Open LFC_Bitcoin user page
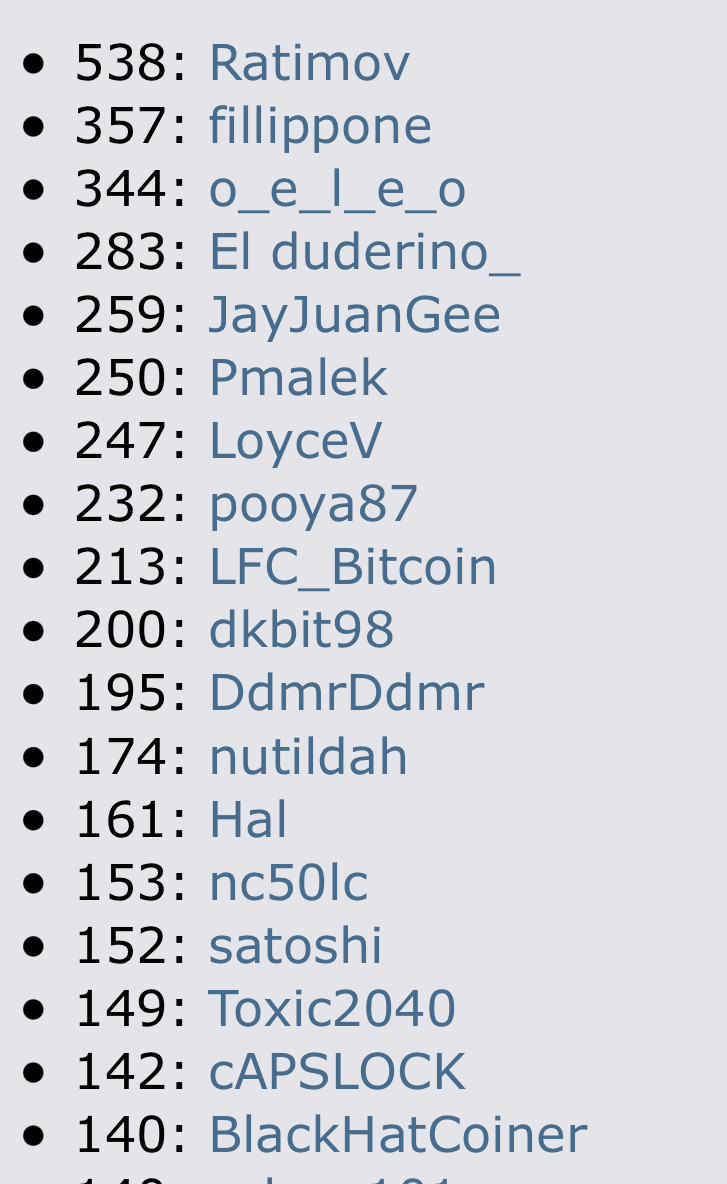Screen dimensions: 727x1184 pyautogui.click(x=353, y=568)
